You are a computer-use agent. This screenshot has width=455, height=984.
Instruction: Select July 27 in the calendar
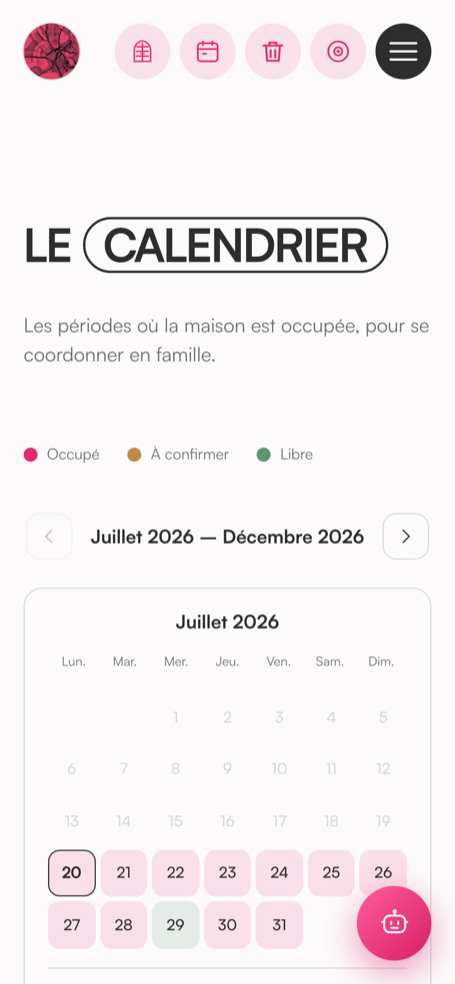tap(72, 925)
